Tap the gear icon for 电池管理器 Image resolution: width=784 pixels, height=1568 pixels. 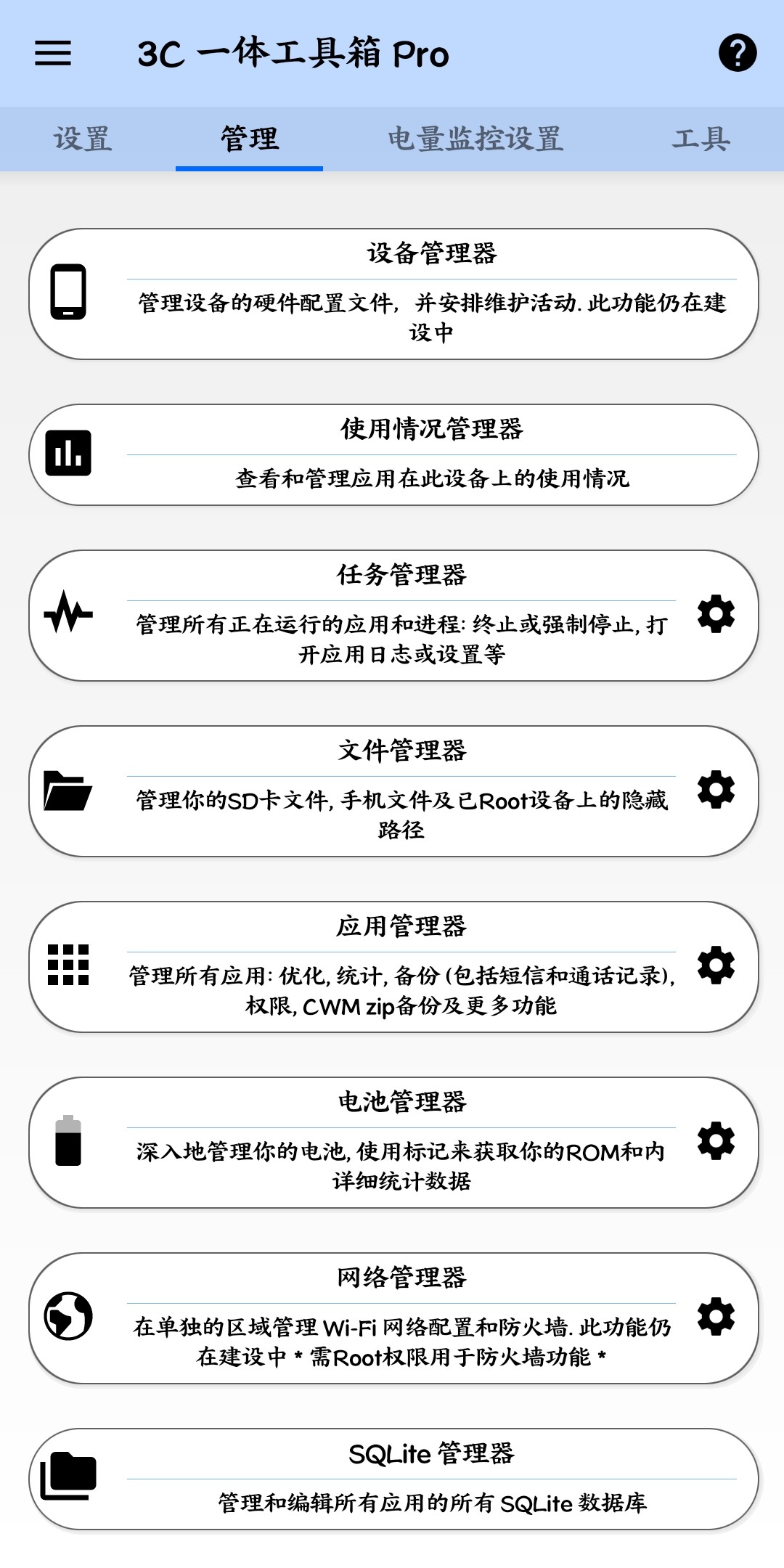click(x=716, y=1141)
